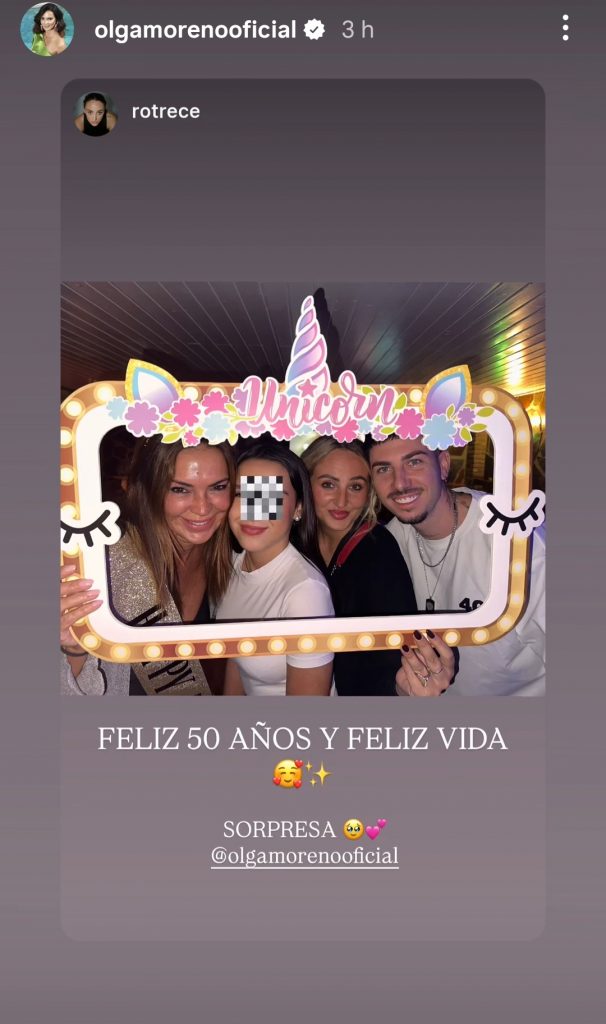Open rotrece's original shared story
Image resolution: width=606 pixels, height=1024 pixels.
(302, 488)
